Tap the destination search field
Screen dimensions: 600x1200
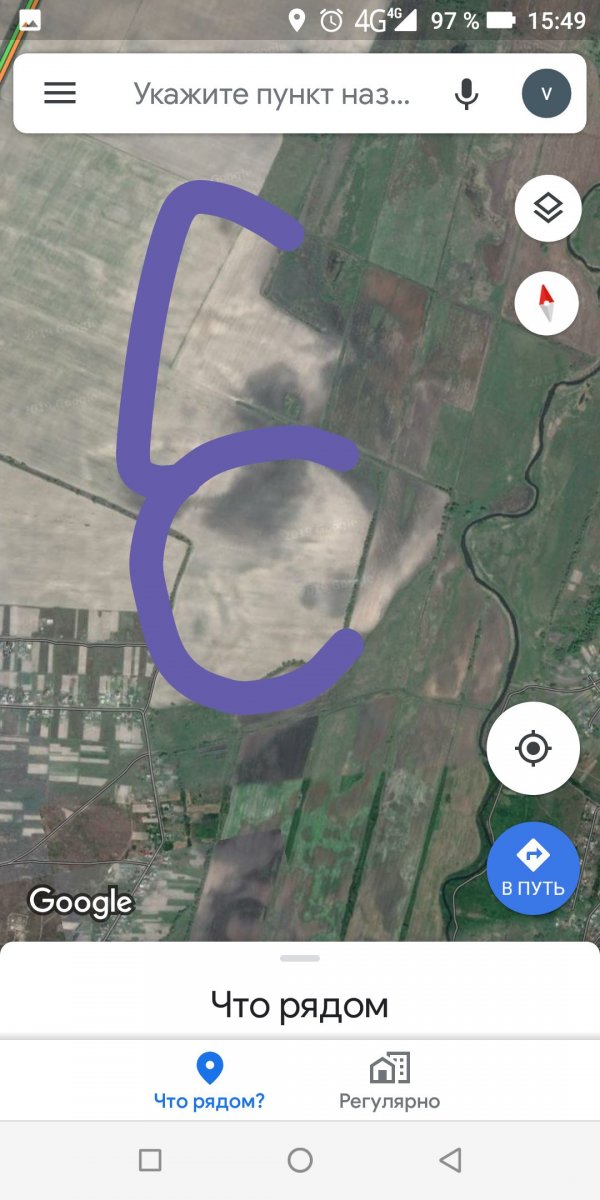pos(271,94)
